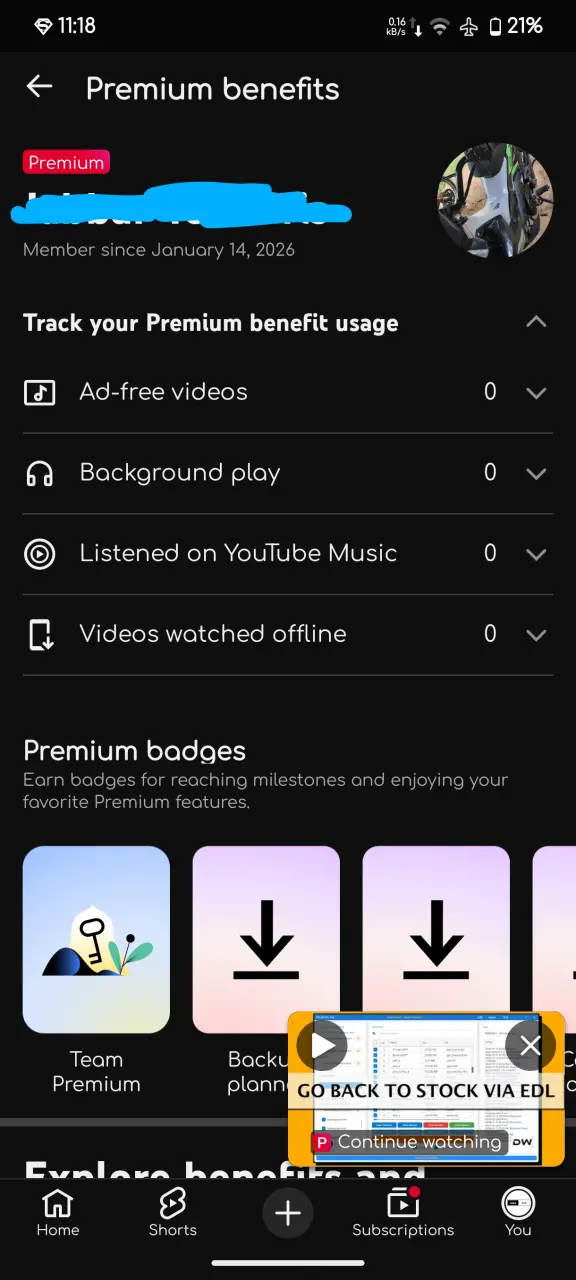The height and width of the screenshot is (1280, 576).
Task: Go back from Premium benefits
Action: tap(39, 87)
